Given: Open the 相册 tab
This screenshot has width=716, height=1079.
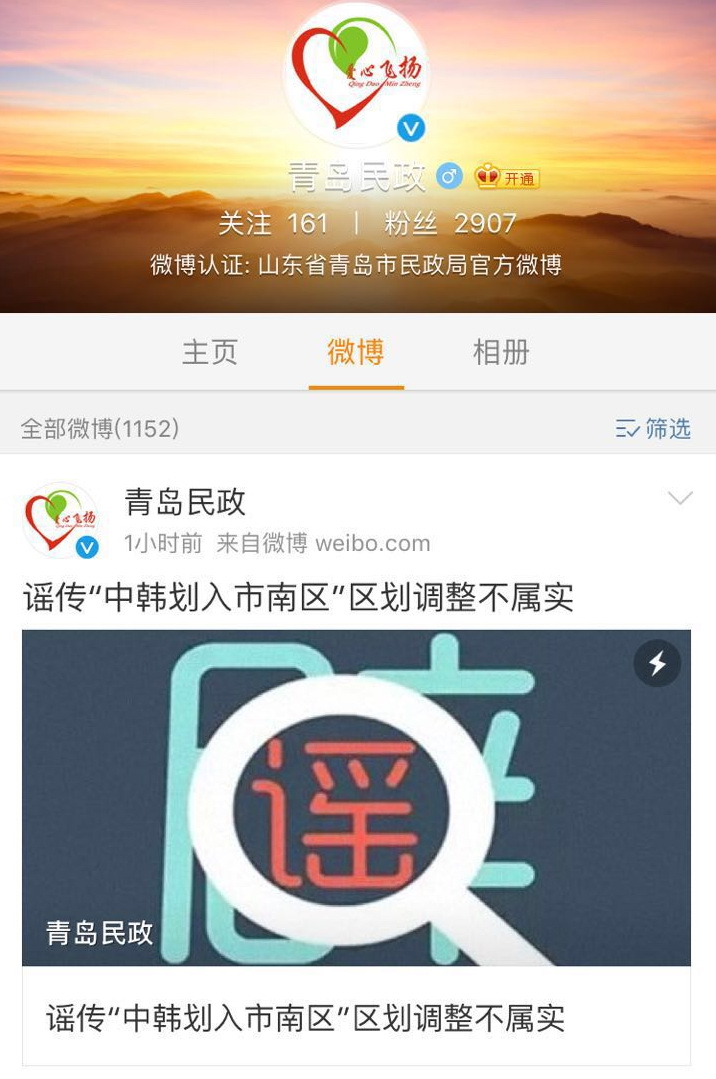Looking at the screenshot, I should pos(501,352).
